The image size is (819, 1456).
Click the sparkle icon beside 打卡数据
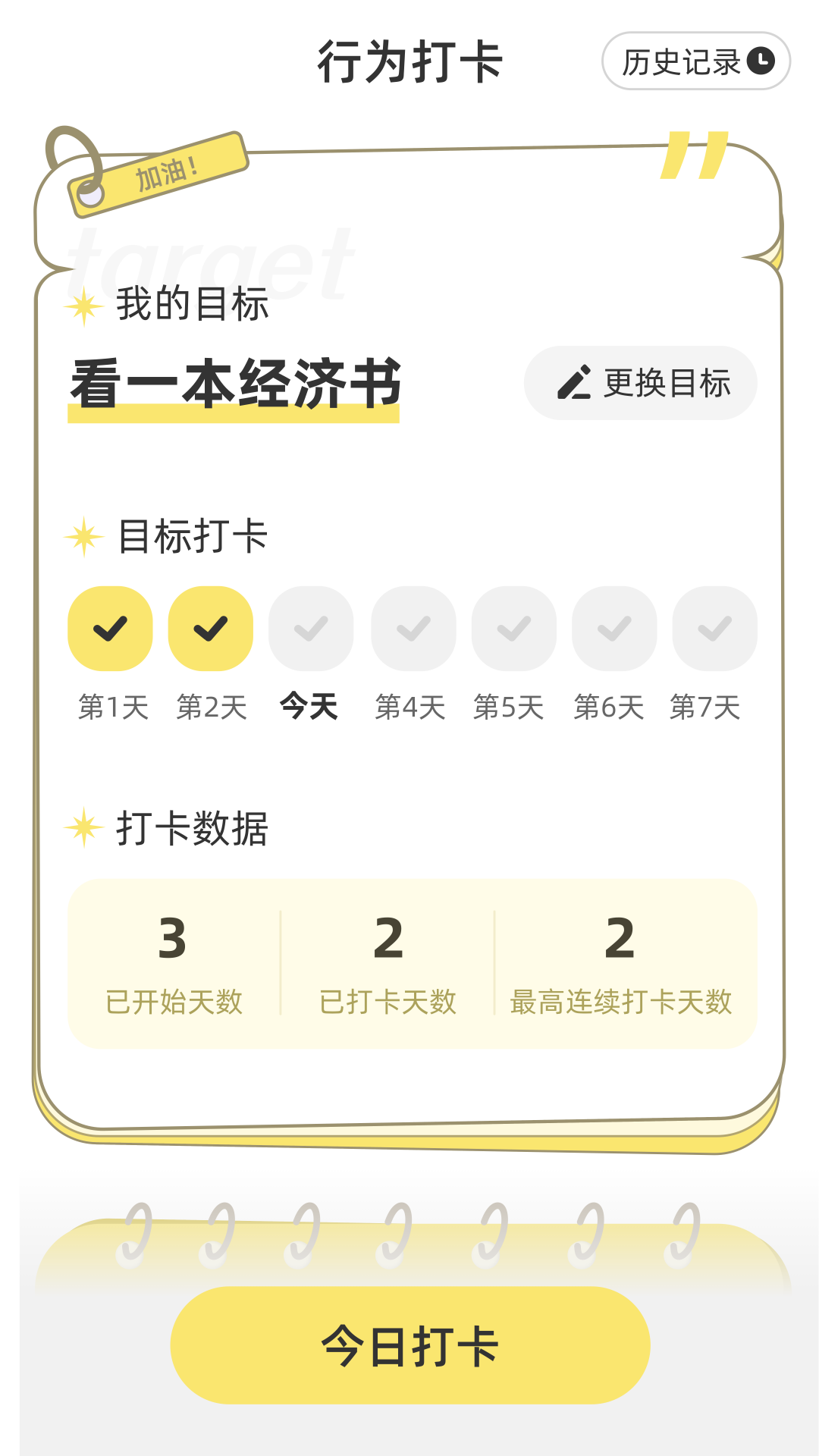[83, 827]
